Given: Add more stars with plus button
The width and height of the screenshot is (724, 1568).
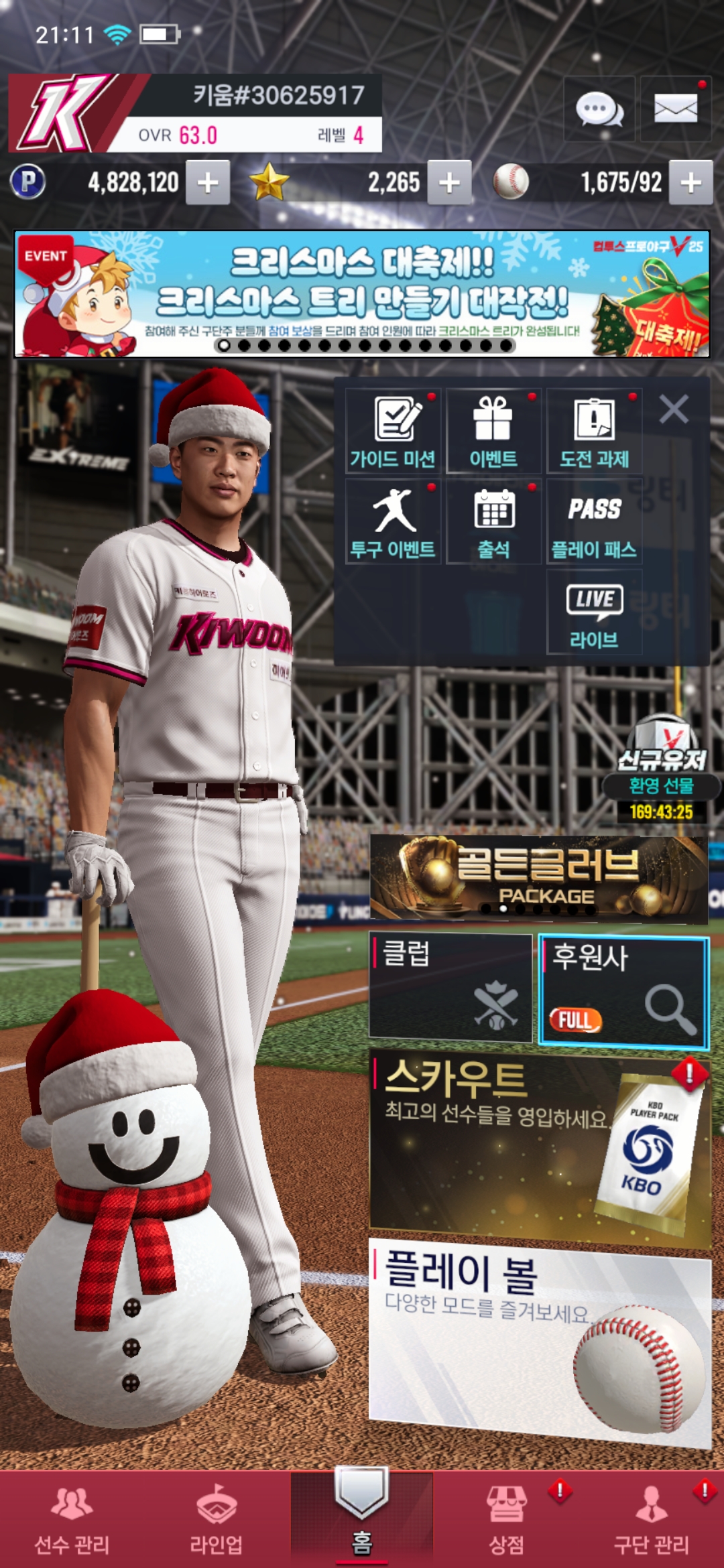Looking at the screenshot, I should (449, 182).
